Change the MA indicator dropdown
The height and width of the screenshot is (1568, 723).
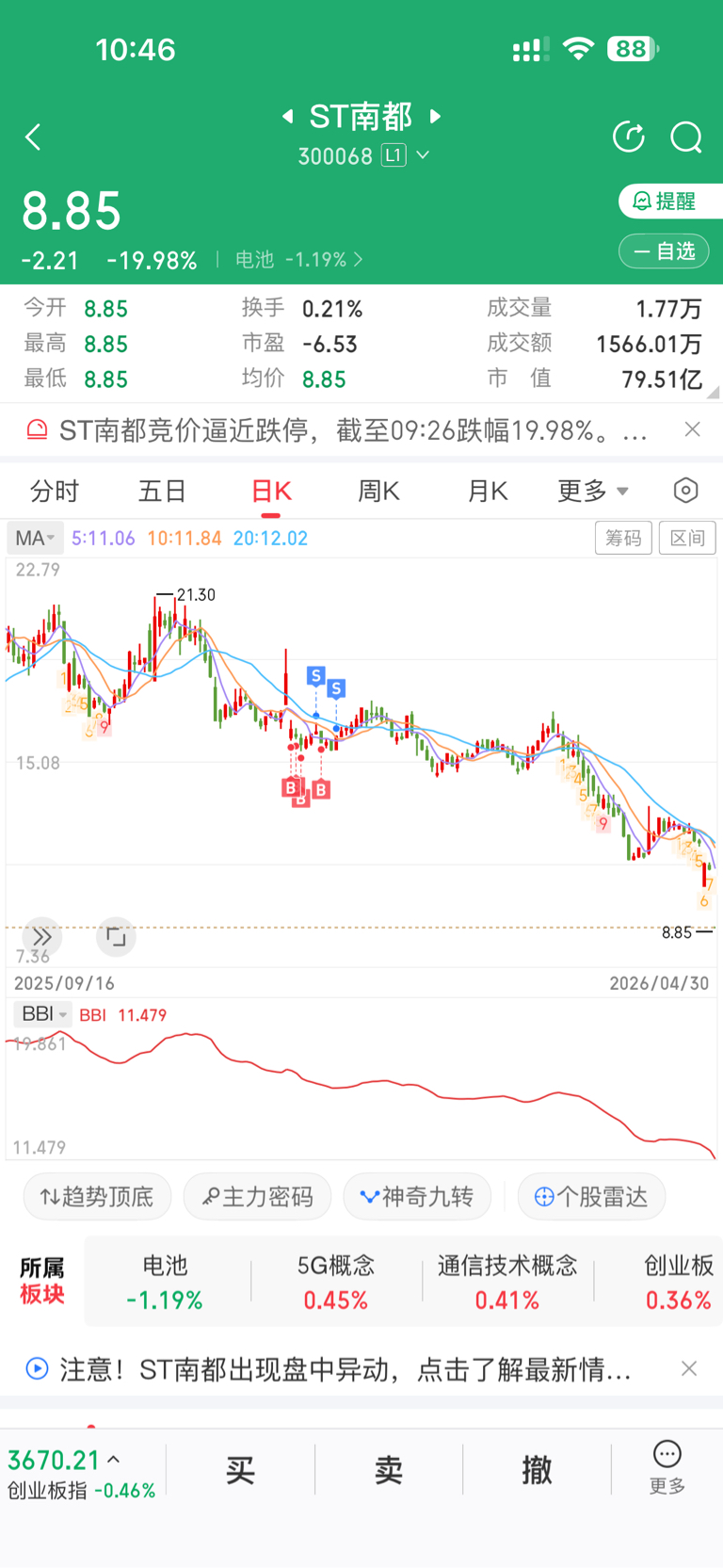coord(35,538)
